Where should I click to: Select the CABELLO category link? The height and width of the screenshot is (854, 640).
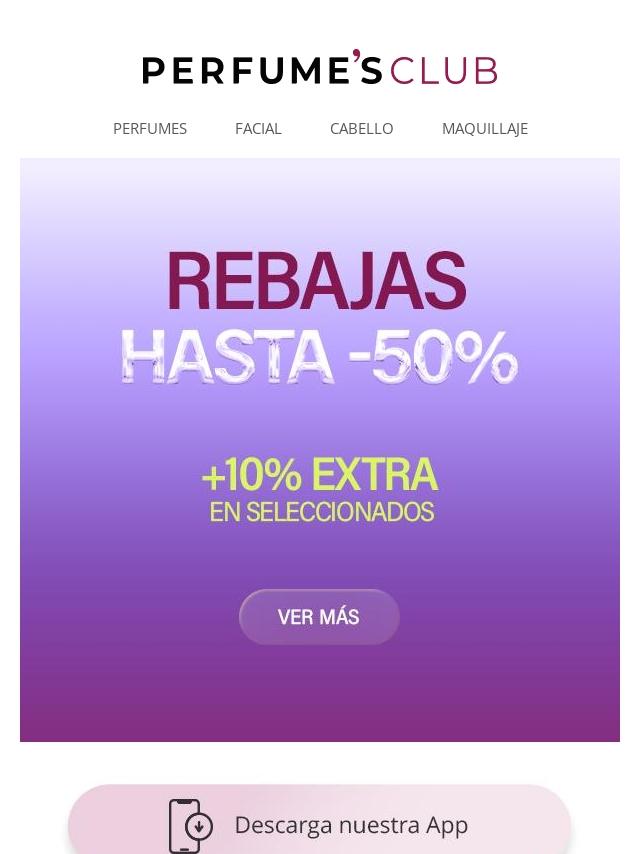pyautogui.click(x=362, y=129)
